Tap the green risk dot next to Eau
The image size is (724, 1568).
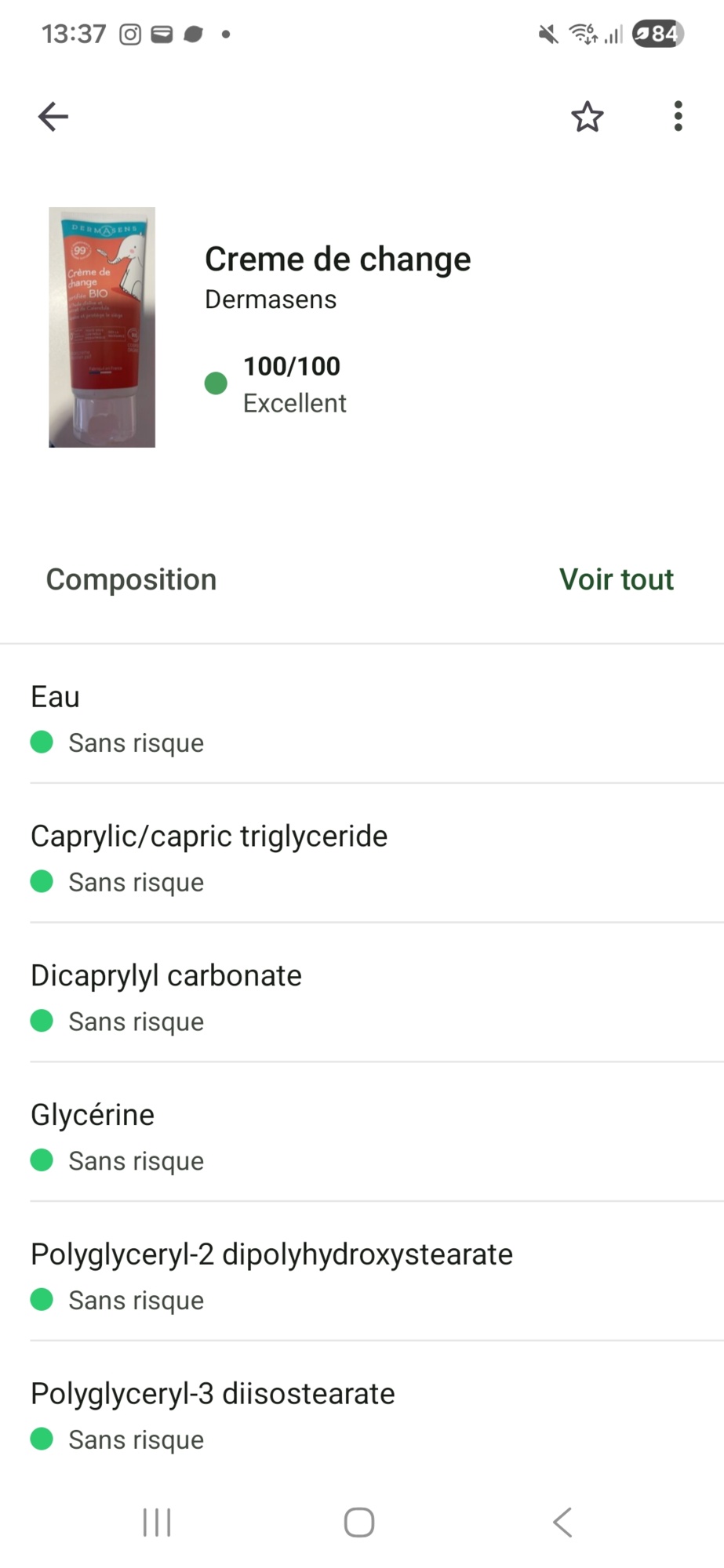(x=42, y=742)
